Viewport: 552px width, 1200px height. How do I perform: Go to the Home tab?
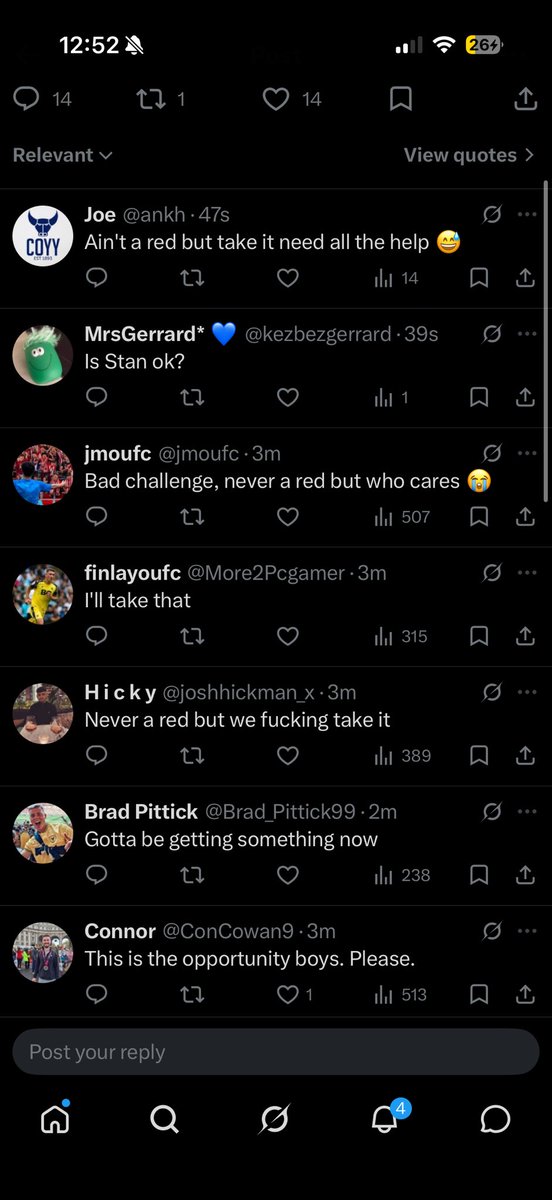[55, 1118]
